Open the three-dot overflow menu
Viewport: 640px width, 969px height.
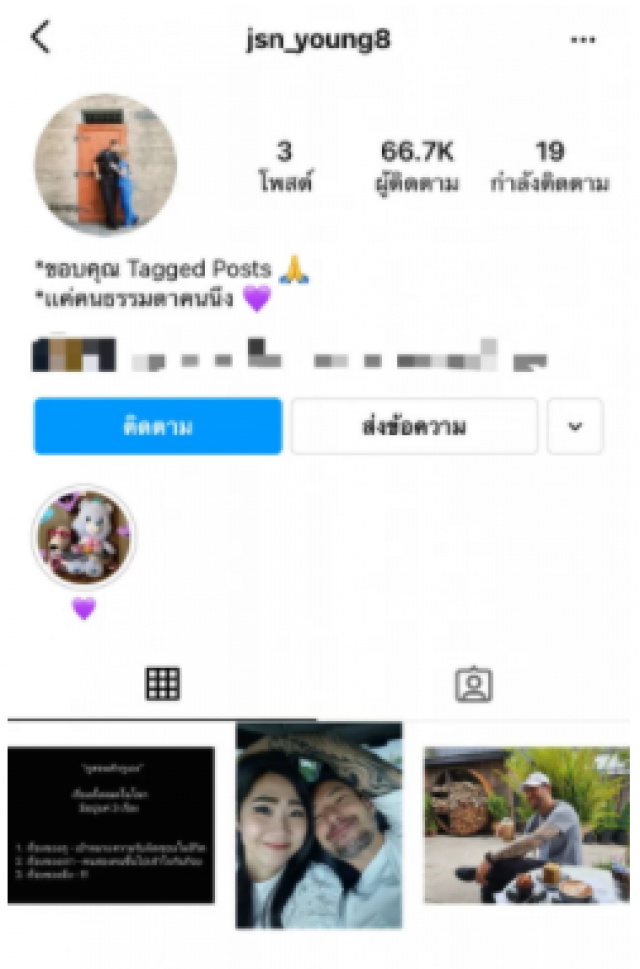(x=583, y=39)
